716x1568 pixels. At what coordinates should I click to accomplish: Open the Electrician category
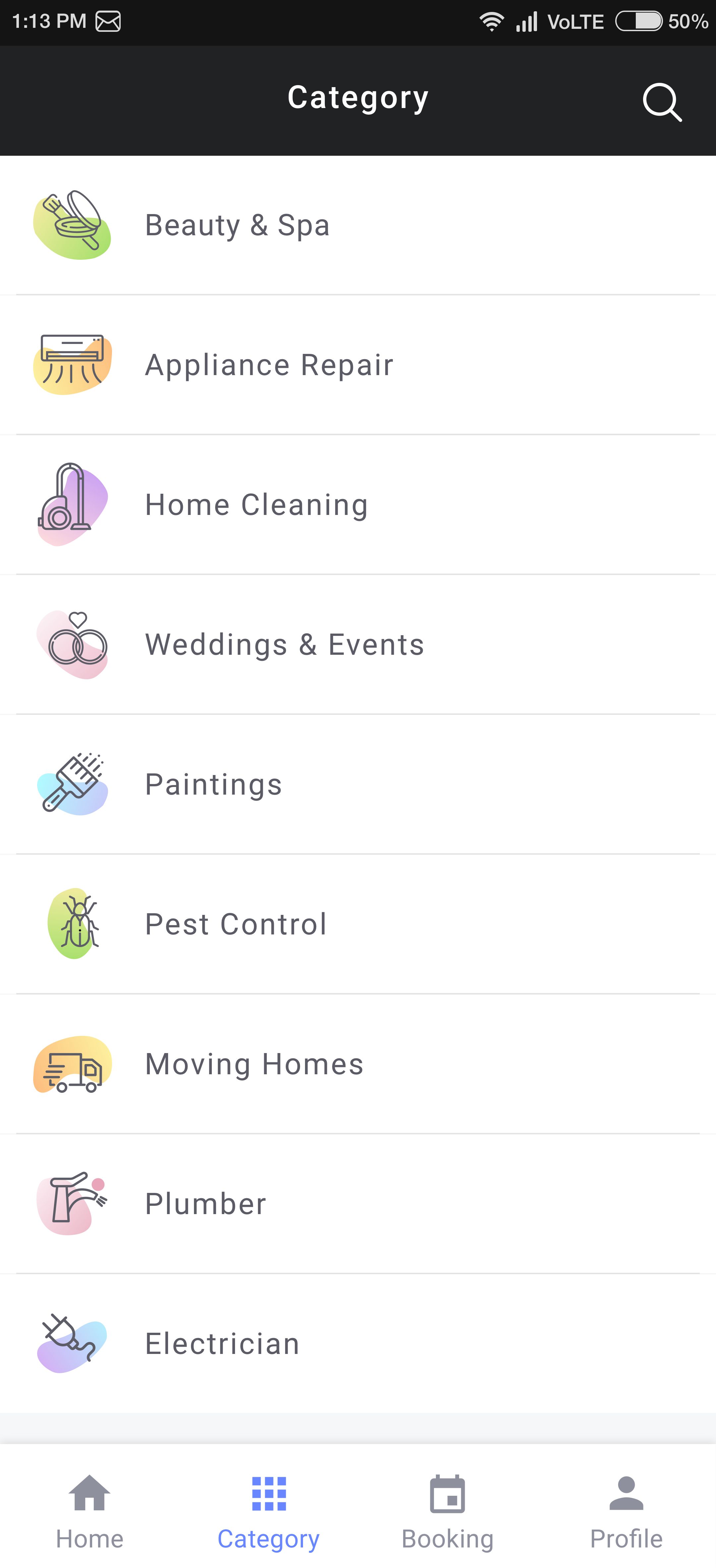click(222, 1343)
